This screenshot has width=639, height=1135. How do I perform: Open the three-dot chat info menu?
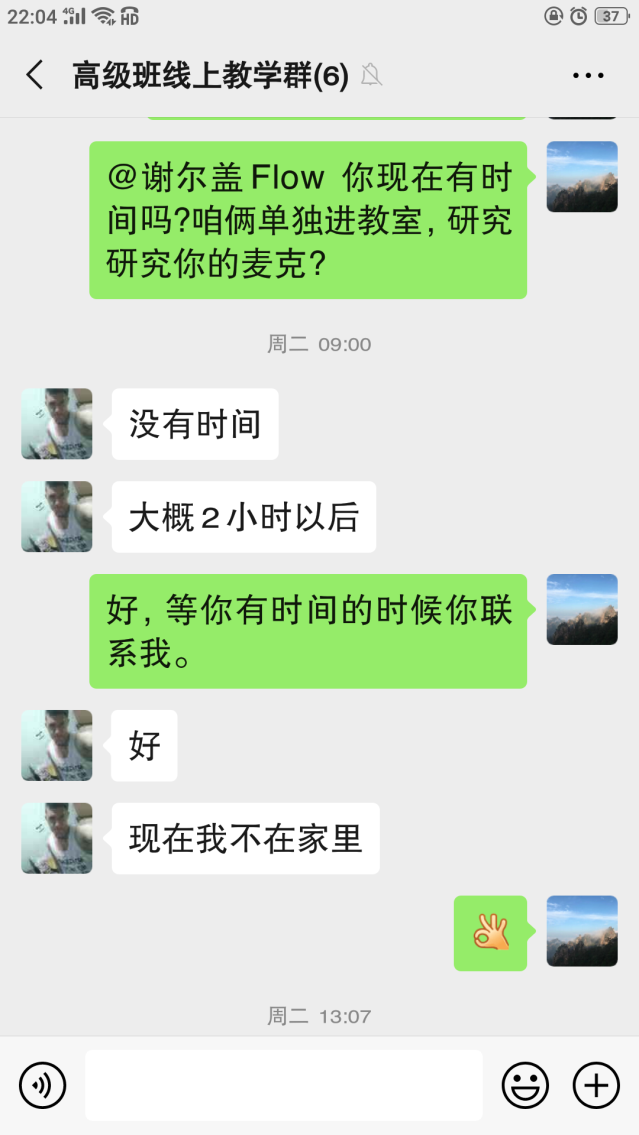tap(588, 75)
